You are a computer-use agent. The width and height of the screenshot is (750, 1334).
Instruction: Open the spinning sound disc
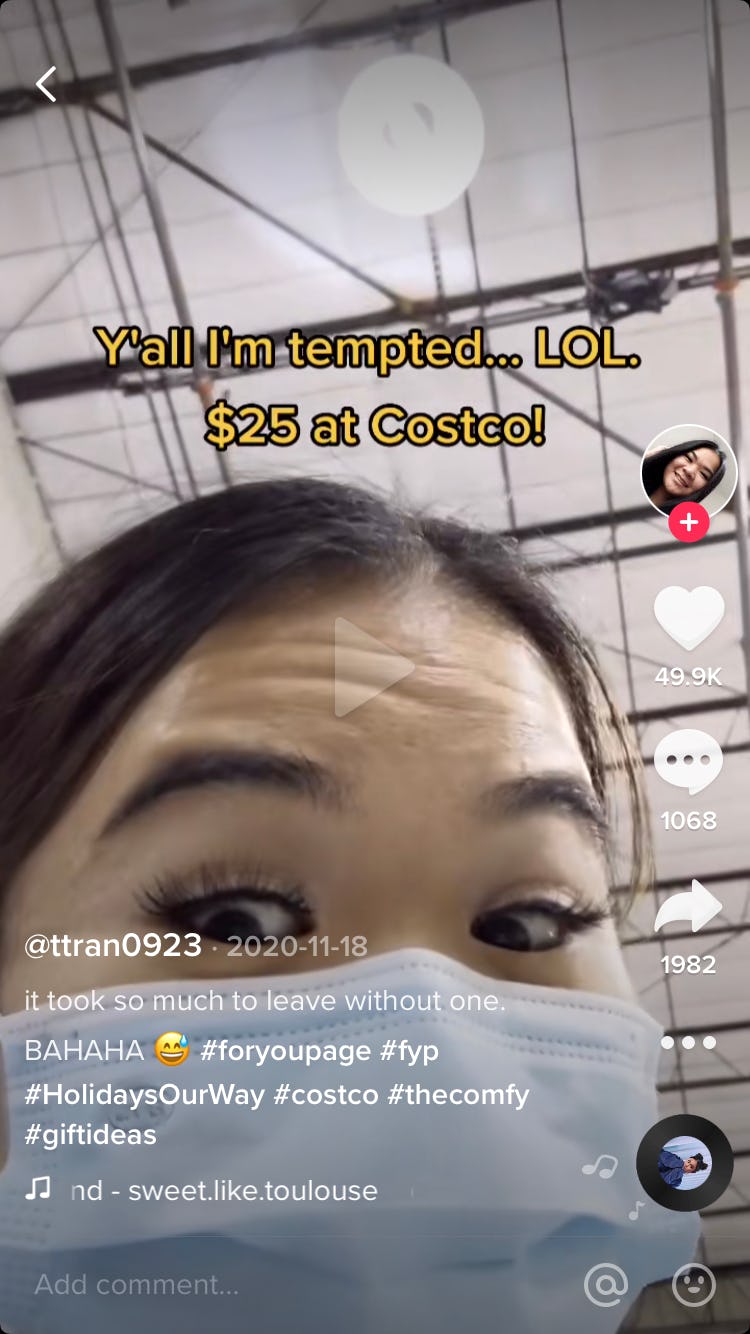click(685, 1163)
